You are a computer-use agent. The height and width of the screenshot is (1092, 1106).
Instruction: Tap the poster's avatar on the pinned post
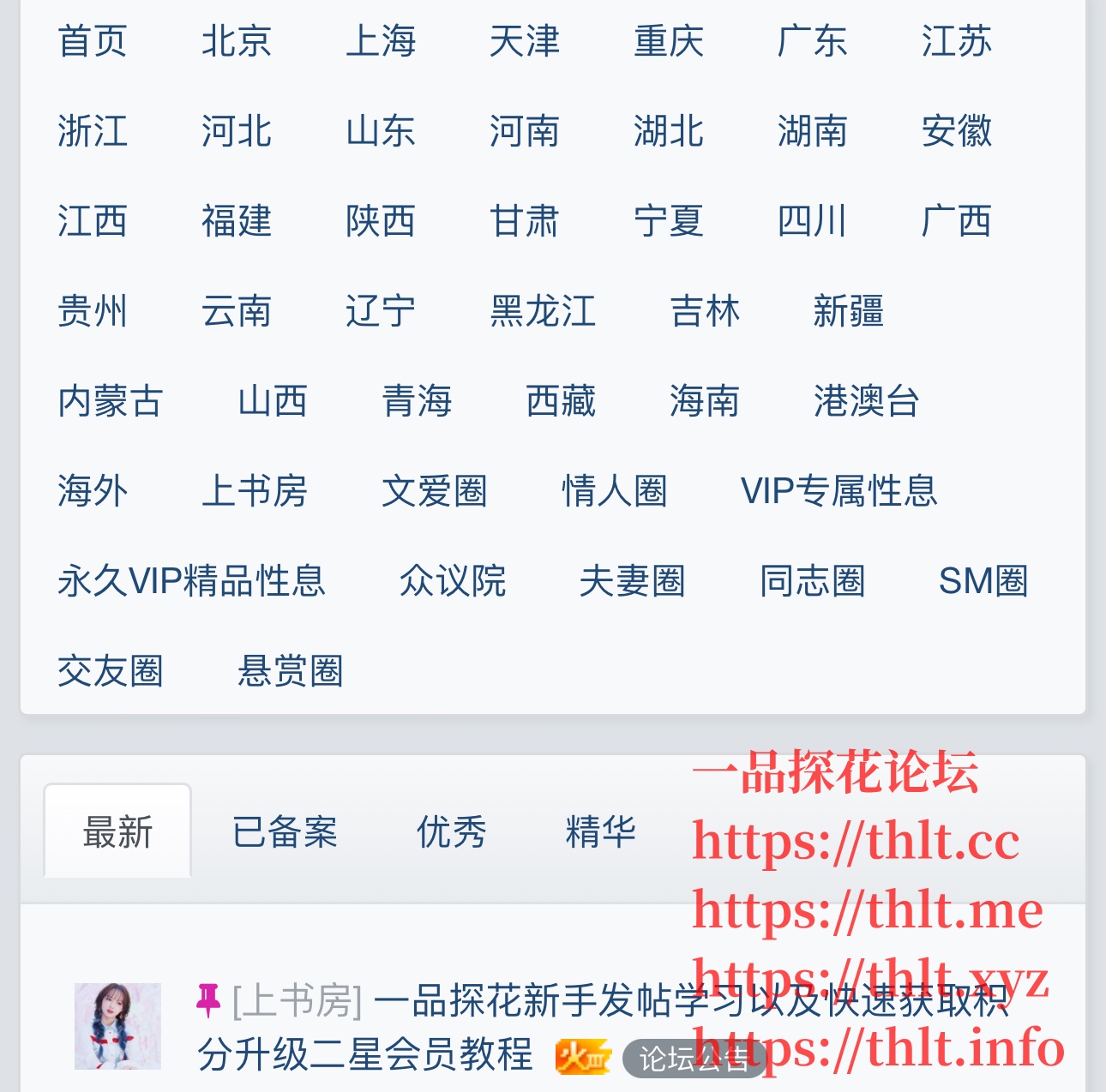(117, 1026)
